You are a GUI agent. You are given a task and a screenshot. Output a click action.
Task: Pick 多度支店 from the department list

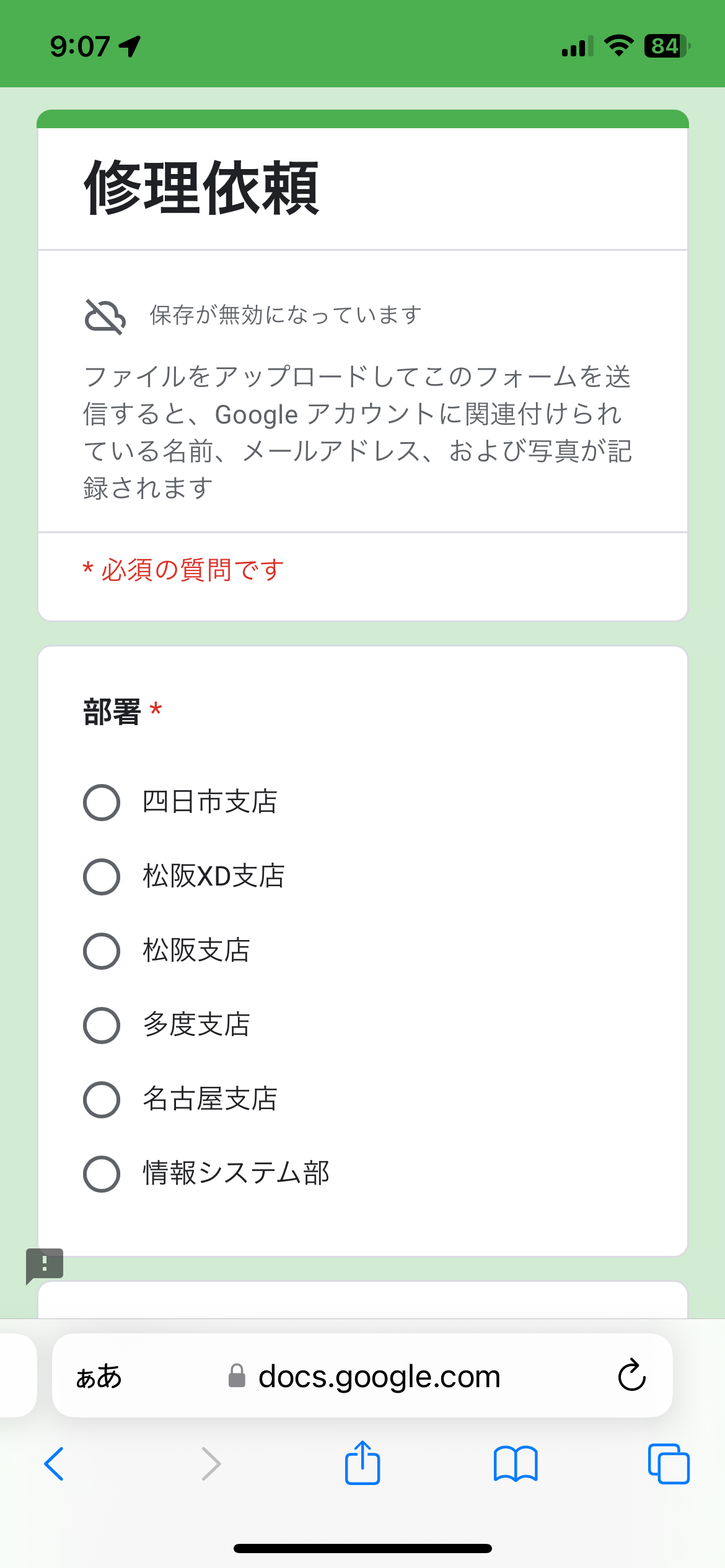point(102,1026)
